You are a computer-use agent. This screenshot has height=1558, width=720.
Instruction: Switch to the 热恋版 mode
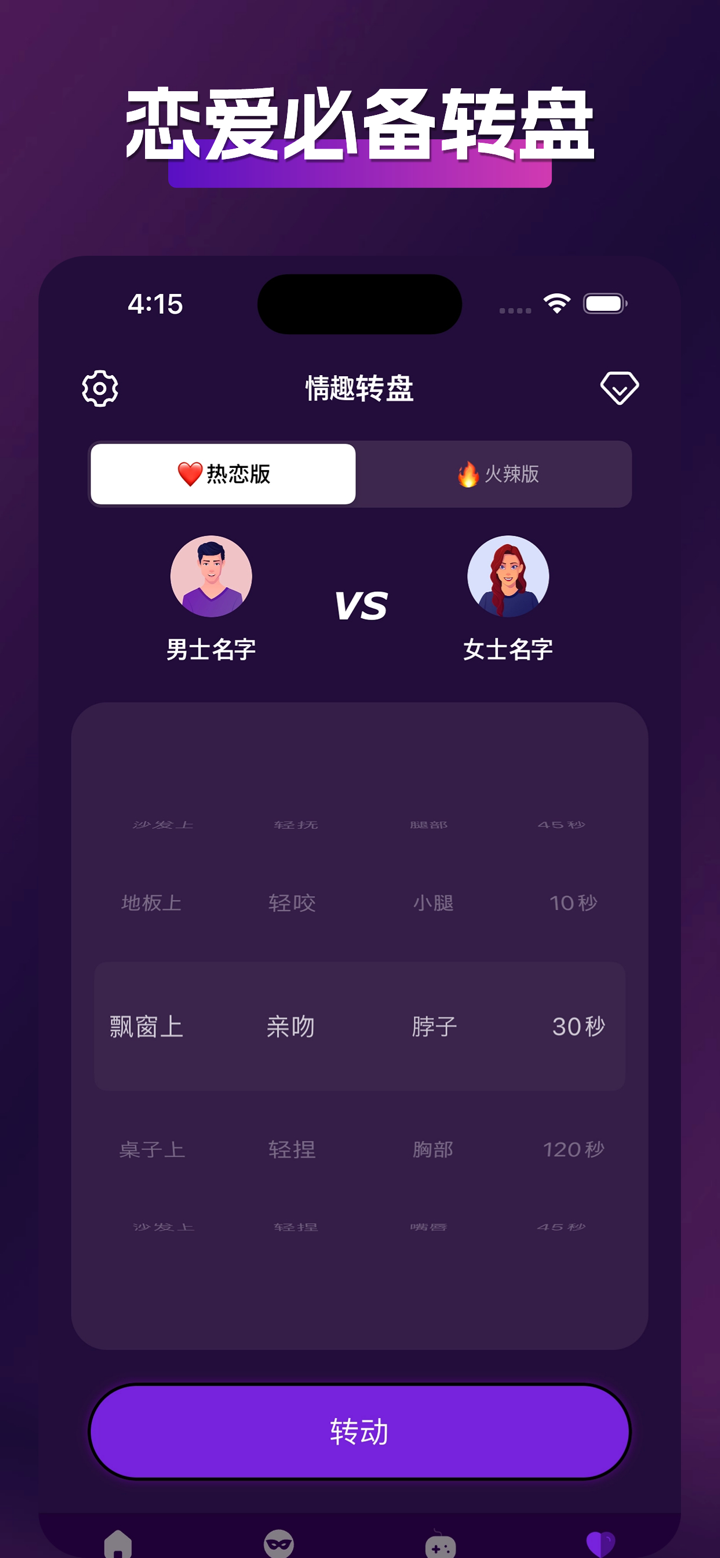point(222,474)
